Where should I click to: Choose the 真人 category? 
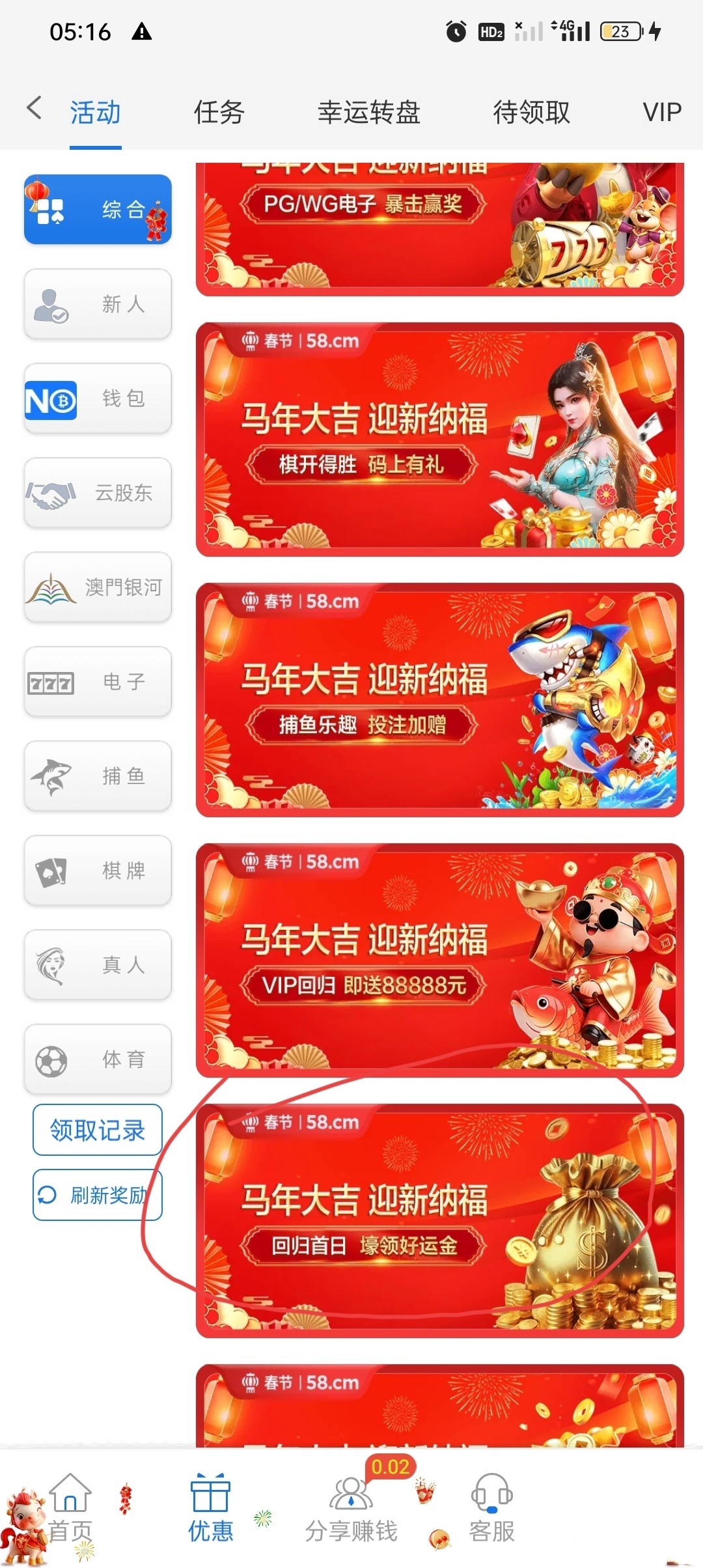click(98, 965)
